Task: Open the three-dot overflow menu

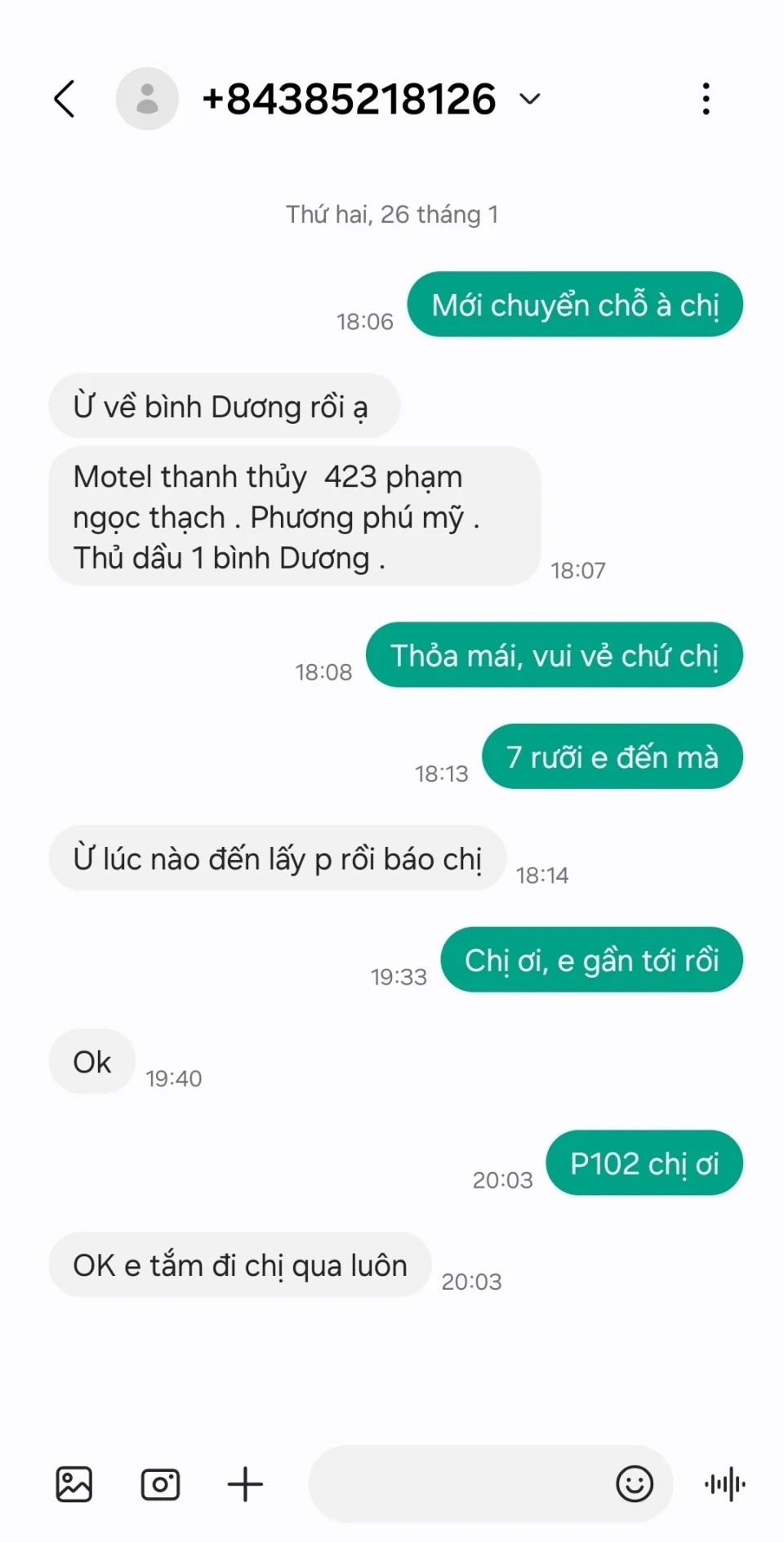Action: click(706, 99)
